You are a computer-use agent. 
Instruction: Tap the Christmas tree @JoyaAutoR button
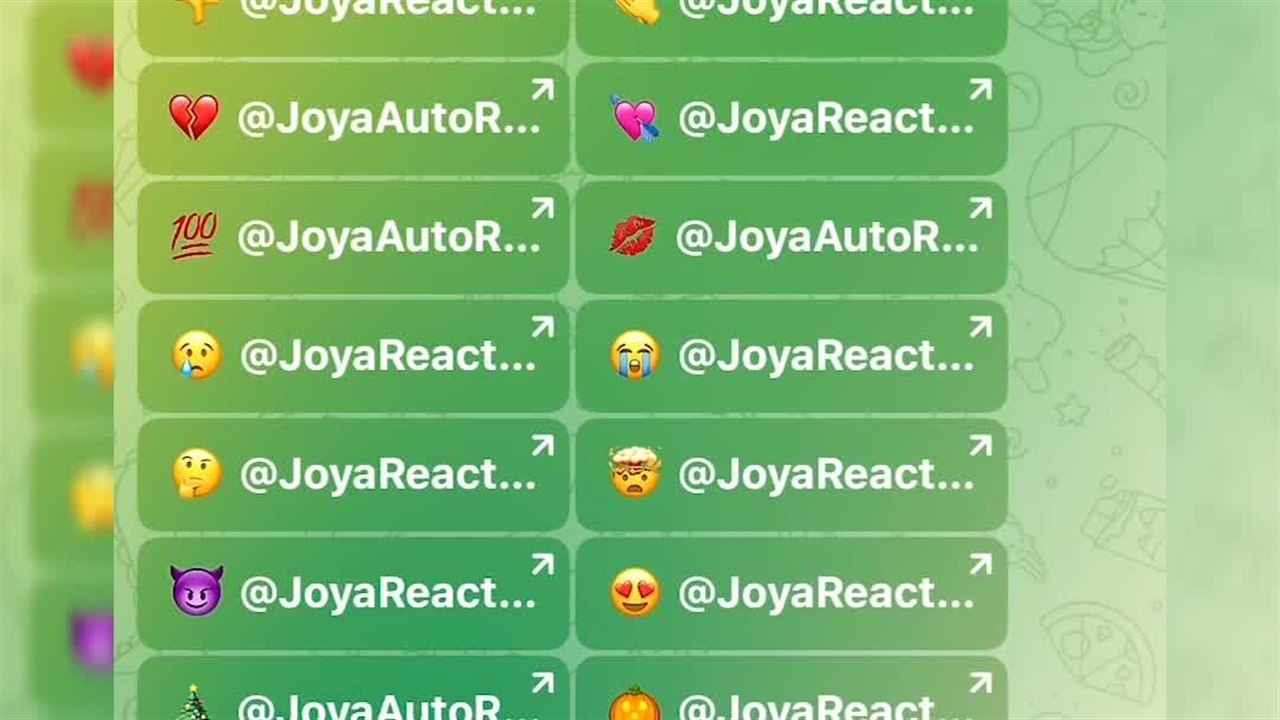click(353, 694)
